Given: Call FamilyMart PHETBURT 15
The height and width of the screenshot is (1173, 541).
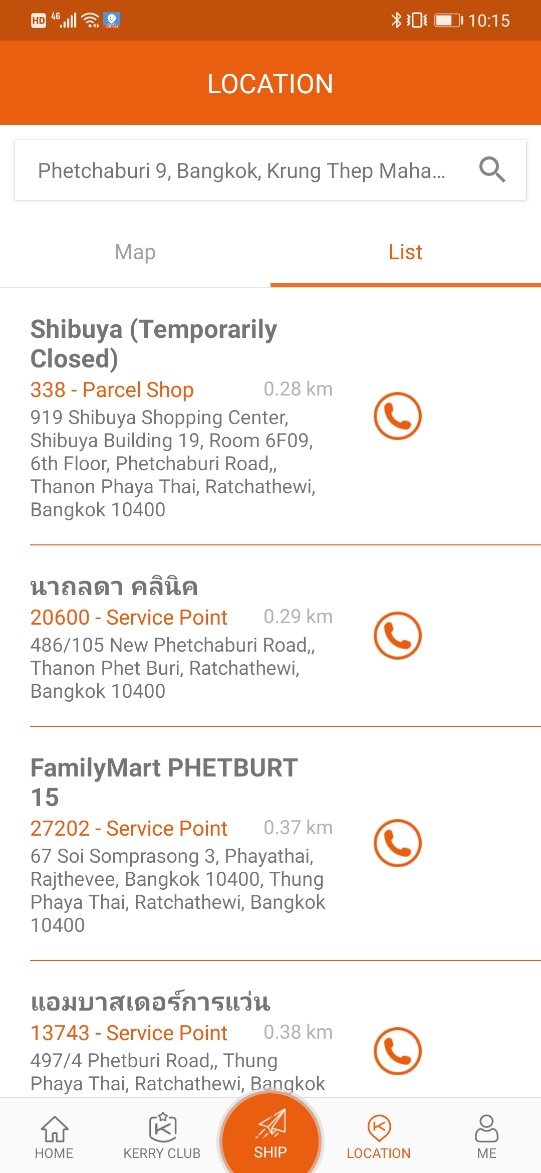Looking at the screenshot, I should pos(397,843).
